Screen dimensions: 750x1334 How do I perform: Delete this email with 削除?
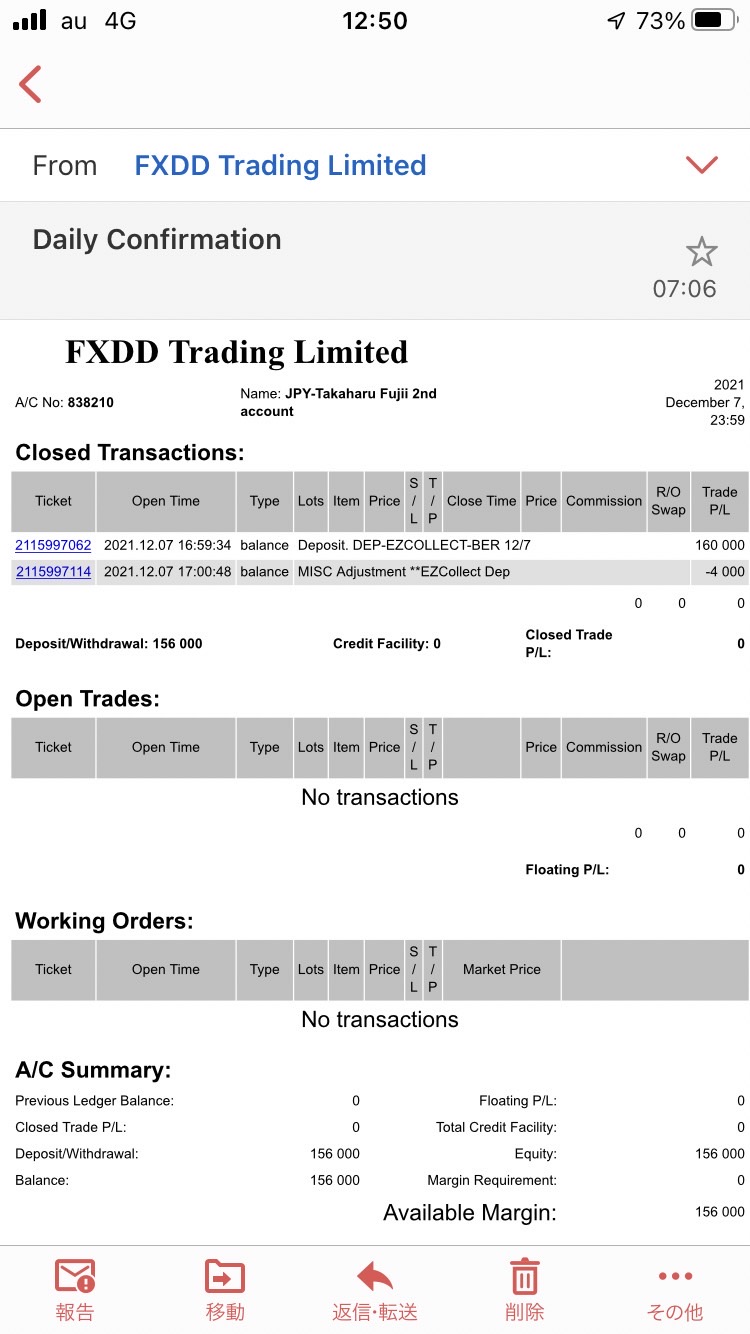pos(525,1290)
